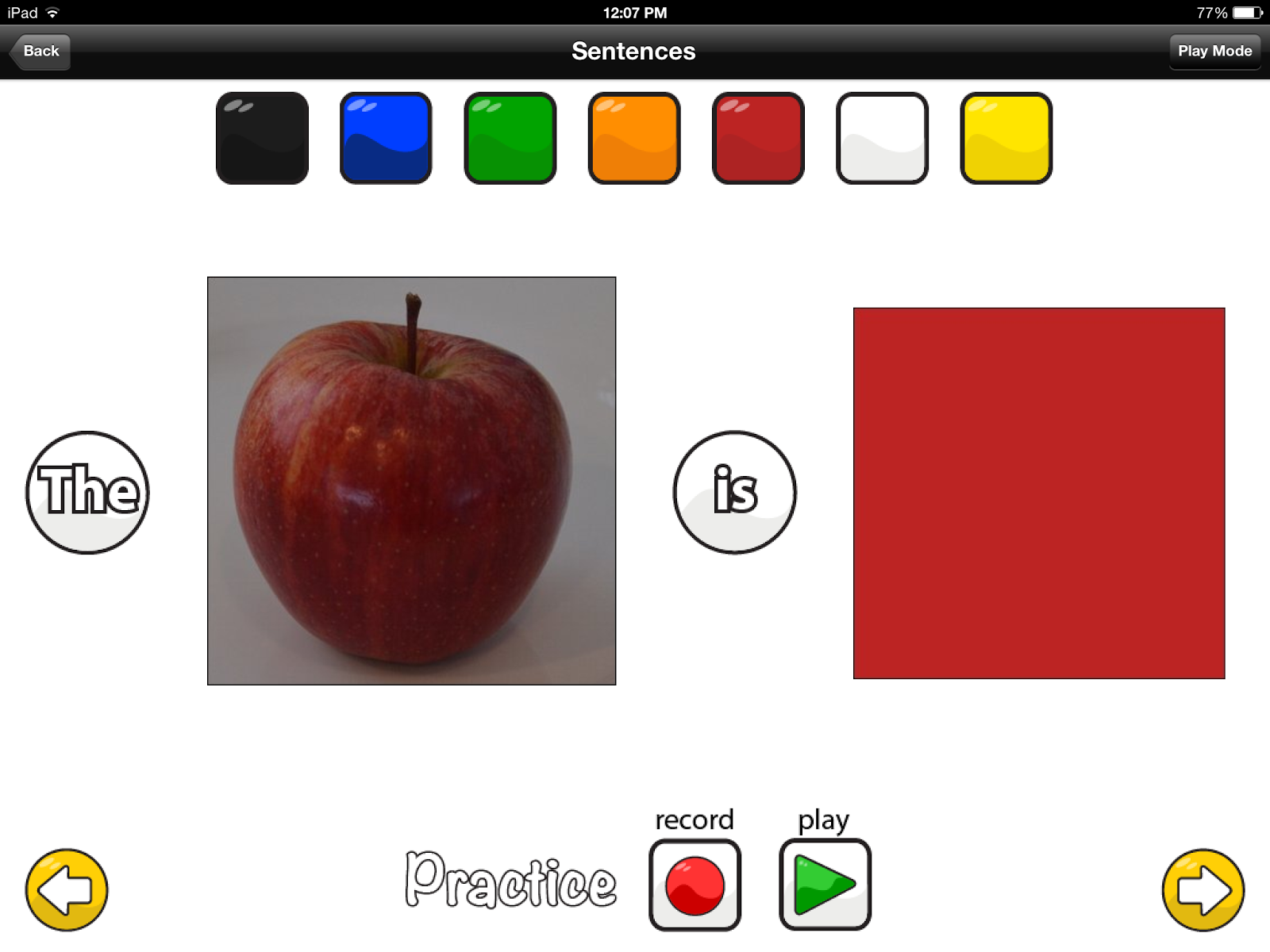This screenshot has height=952, width=1270.
Task: Pick the white color swatch
Action: coord(882,138)
